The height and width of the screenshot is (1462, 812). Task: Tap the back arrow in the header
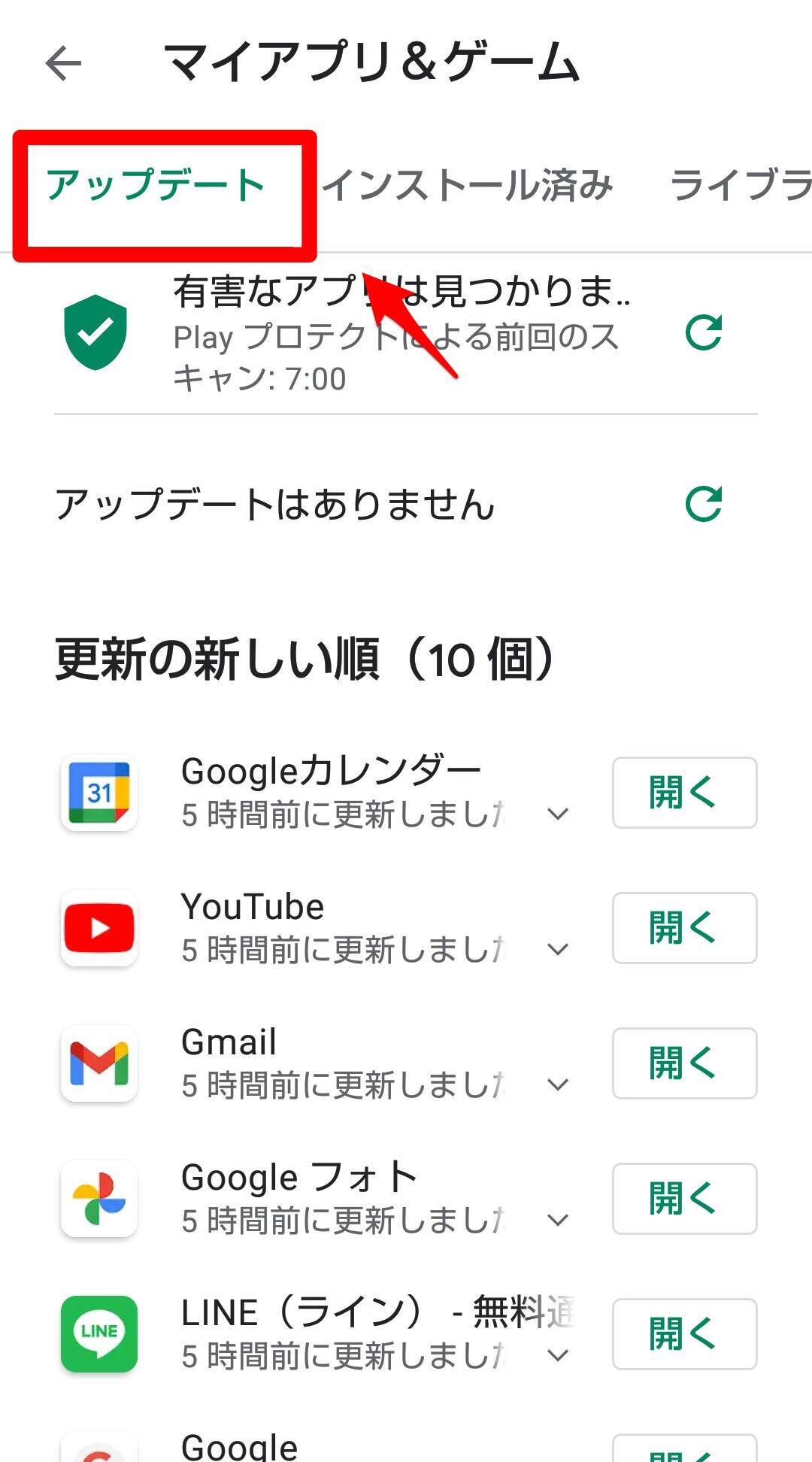[63, 63]
